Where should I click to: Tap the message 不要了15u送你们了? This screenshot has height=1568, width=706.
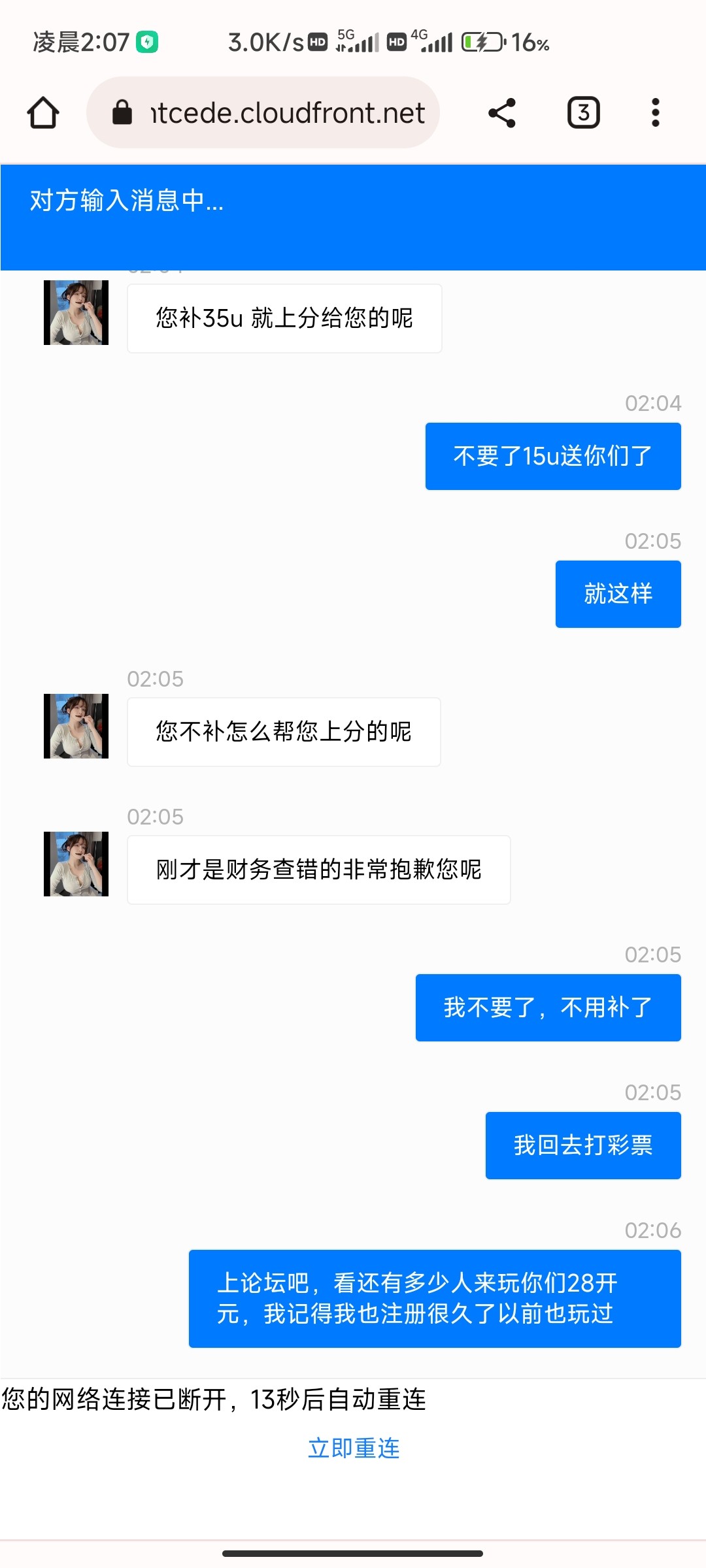tap(552, 456)
